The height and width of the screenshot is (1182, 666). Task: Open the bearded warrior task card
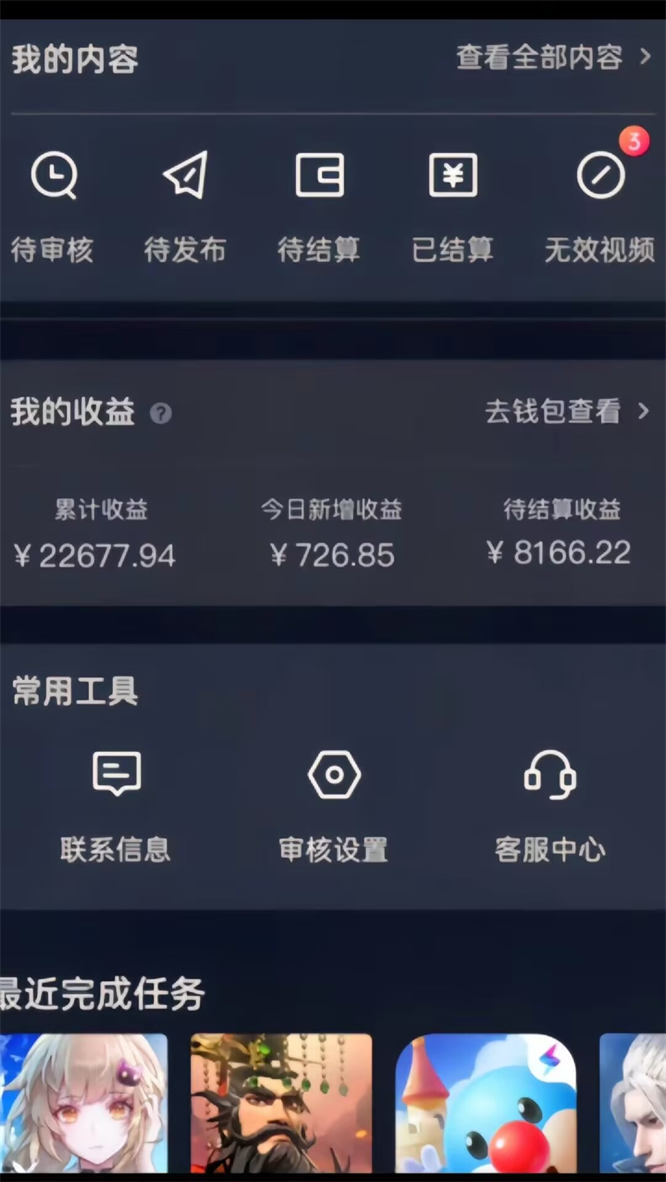tap(281, 1103)
